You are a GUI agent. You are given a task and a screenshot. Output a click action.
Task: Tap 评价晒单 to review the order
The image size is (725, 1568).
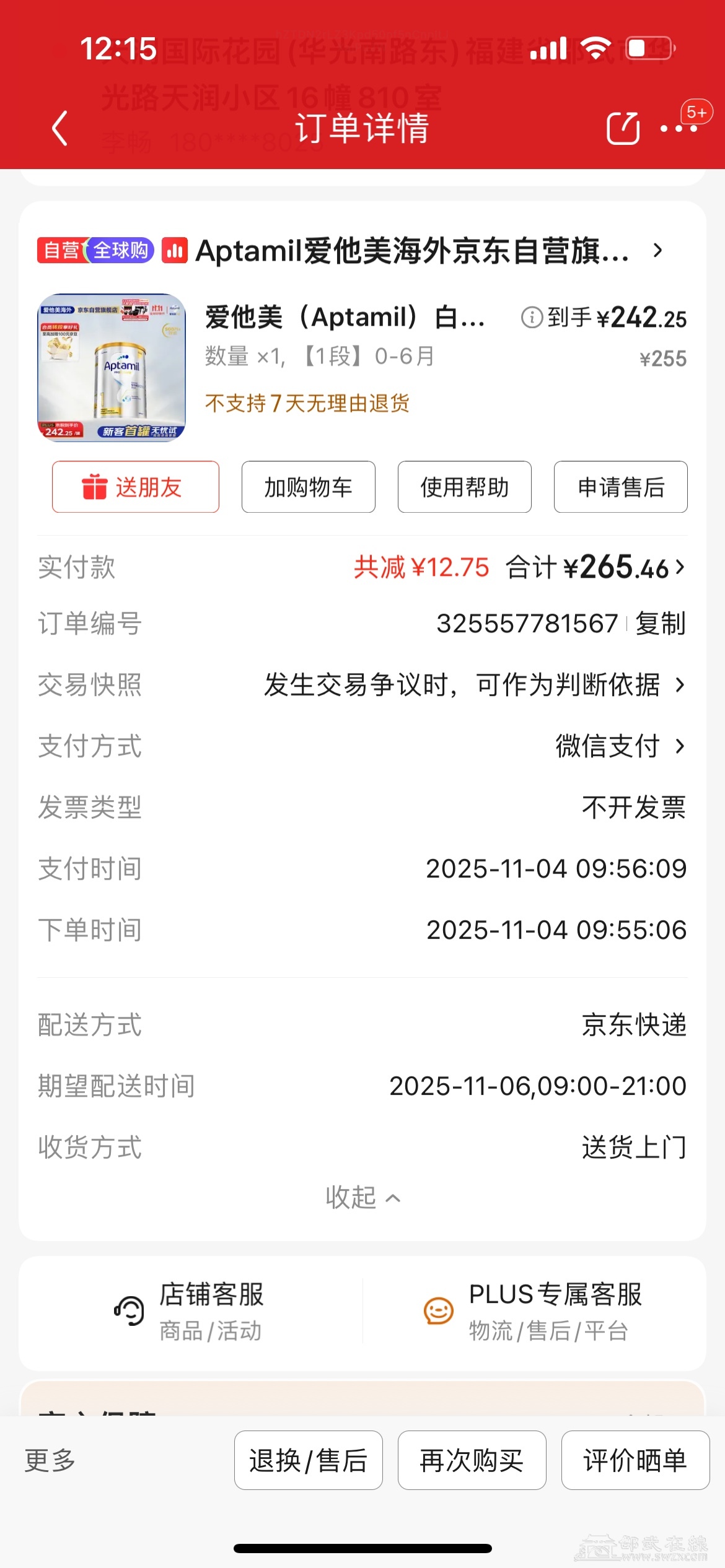(x=635, y=1460)
